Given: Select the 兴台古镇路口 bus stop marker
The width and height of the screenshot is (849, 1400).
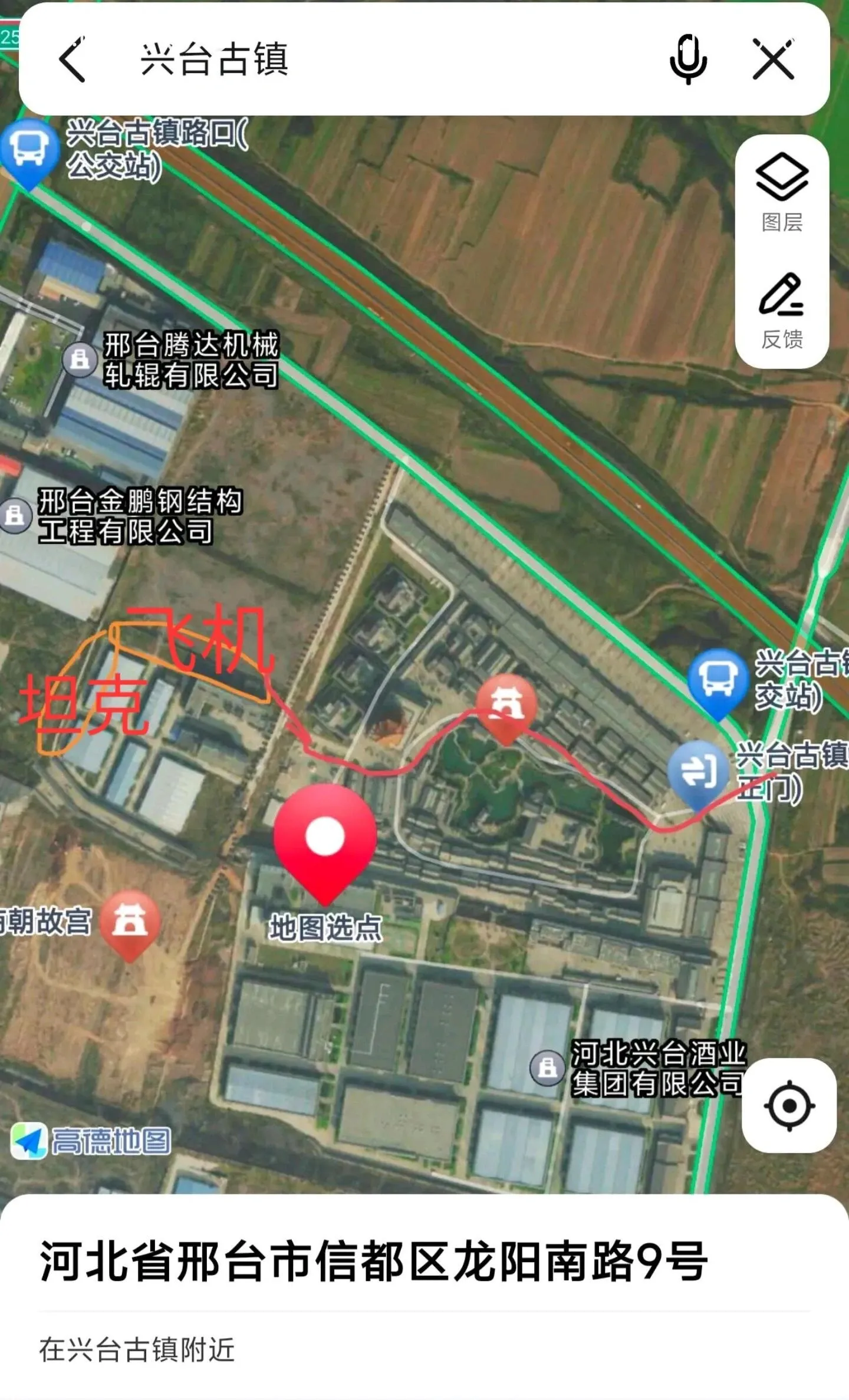Looking at the screenshot, I should coord(28,149).
